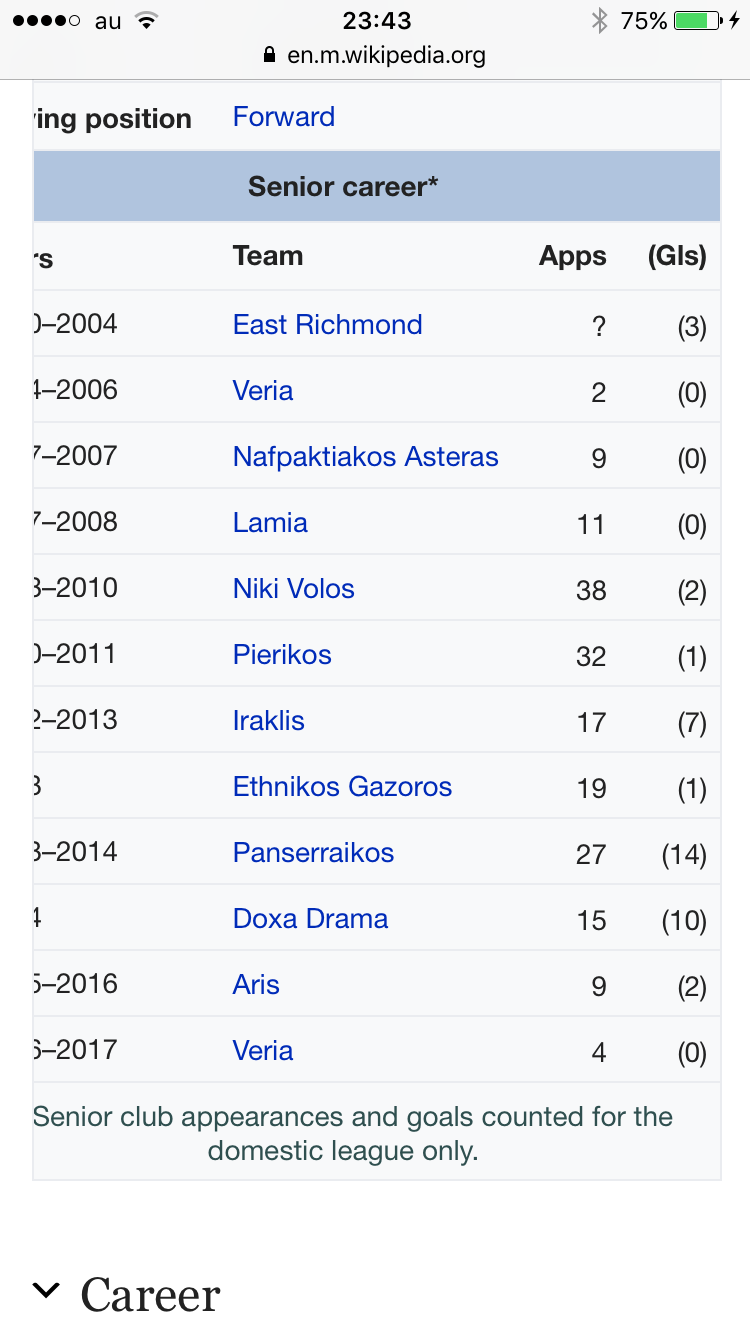Screen dimensions: 750x1334
Task: Open the Forward position link
Action: pos(284,117)
